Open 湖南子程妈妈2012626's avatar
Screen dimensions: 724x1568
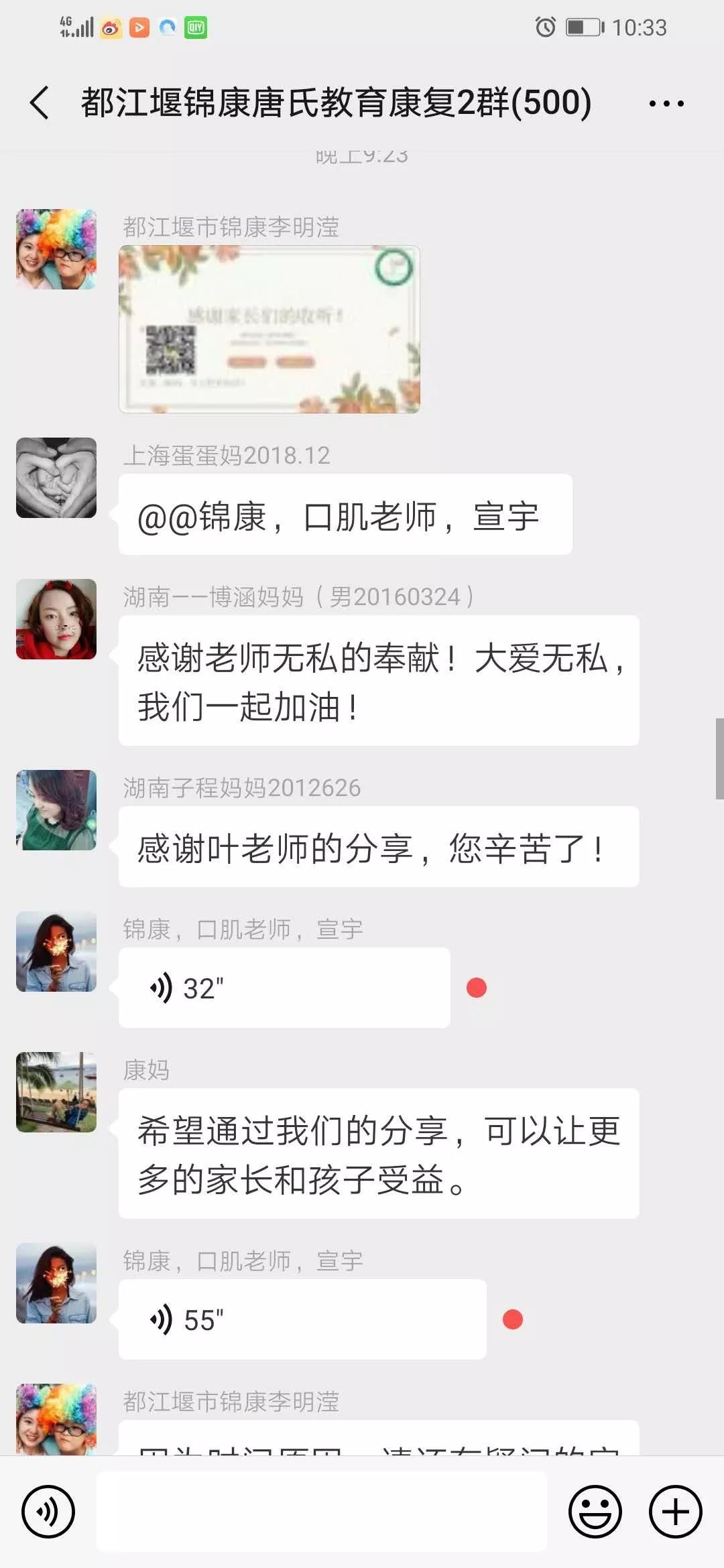tap(56, 810)
